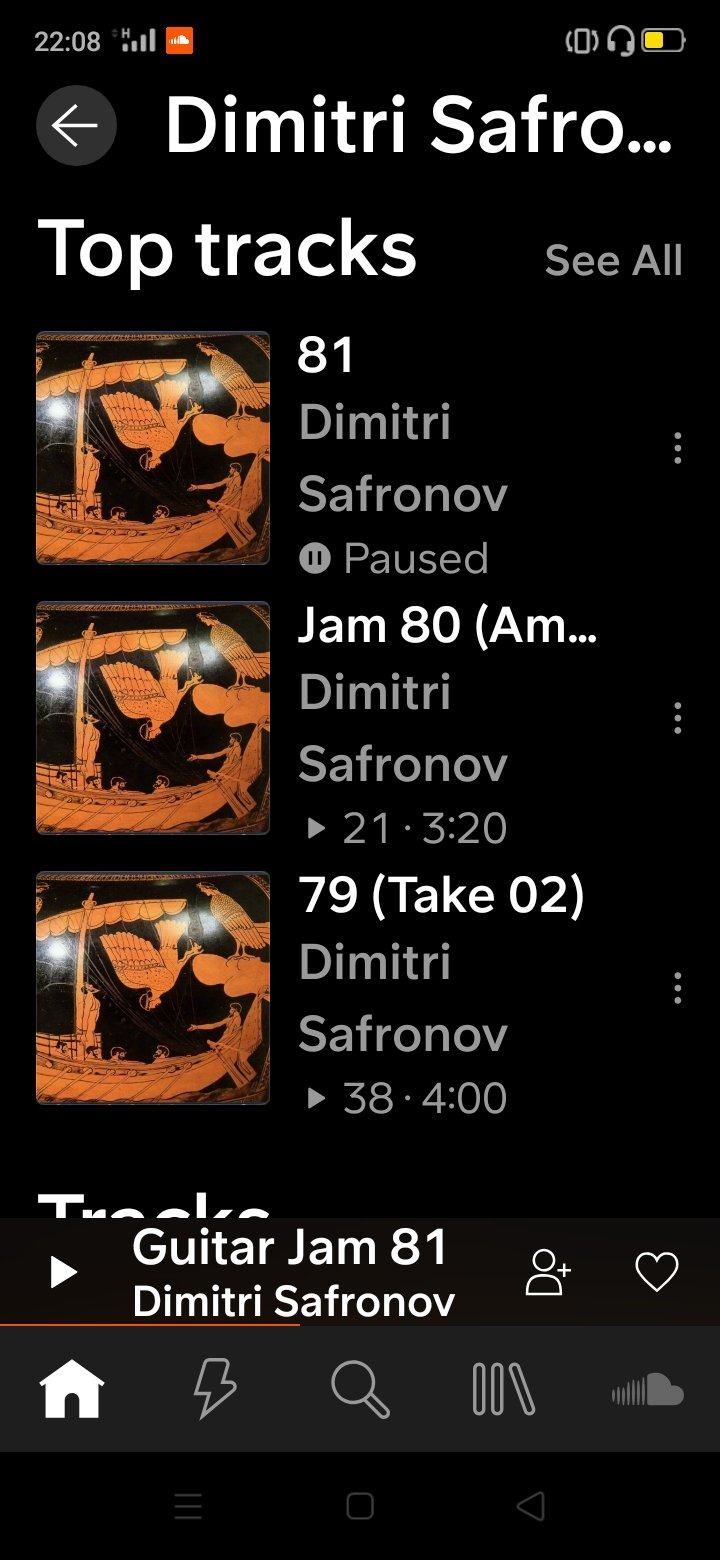Screen dimensions: 720x1560
Task: Resume Guitar Jam 81 in the mini player
Action: tap(63, 1272)
